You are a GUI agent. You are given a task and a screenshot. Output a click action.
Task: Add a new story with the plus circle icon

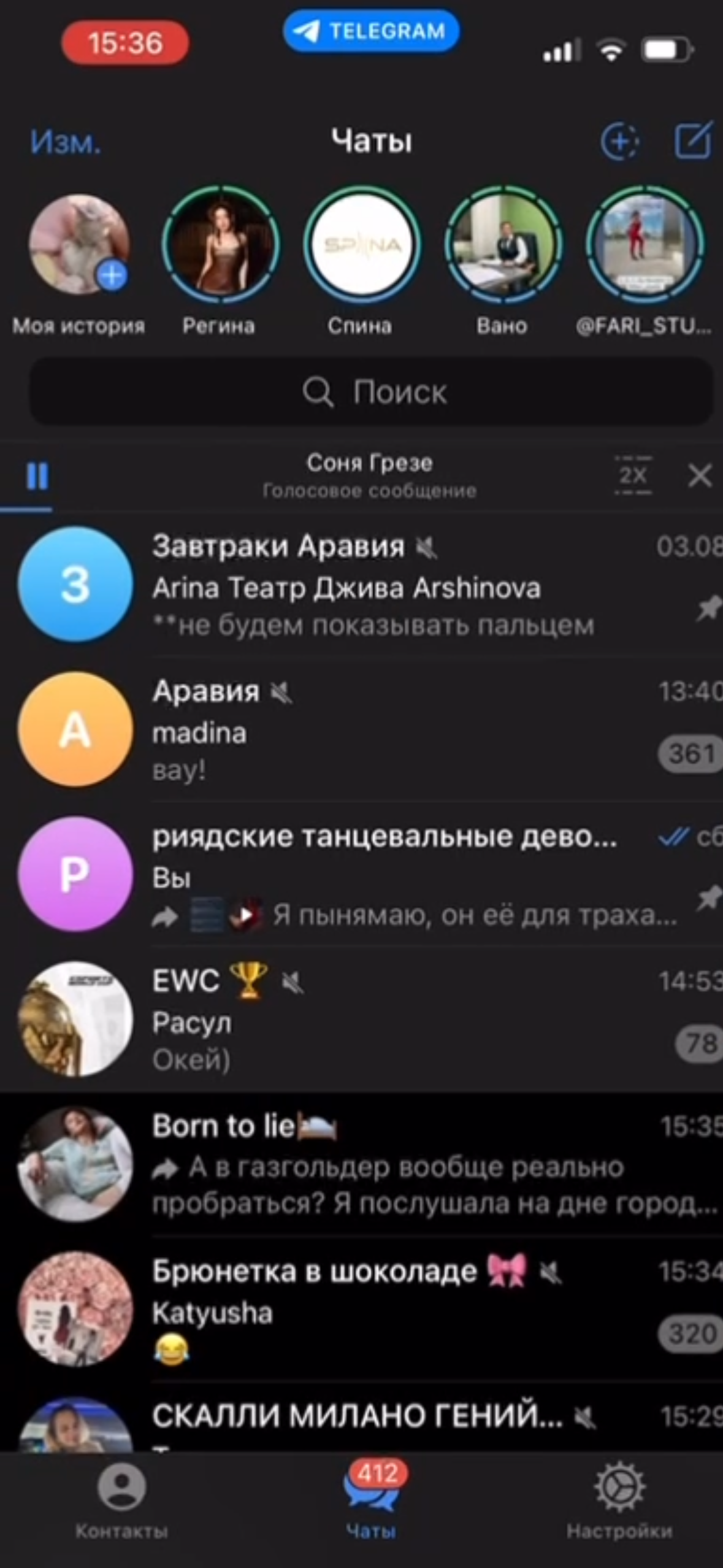pos(619,142)
